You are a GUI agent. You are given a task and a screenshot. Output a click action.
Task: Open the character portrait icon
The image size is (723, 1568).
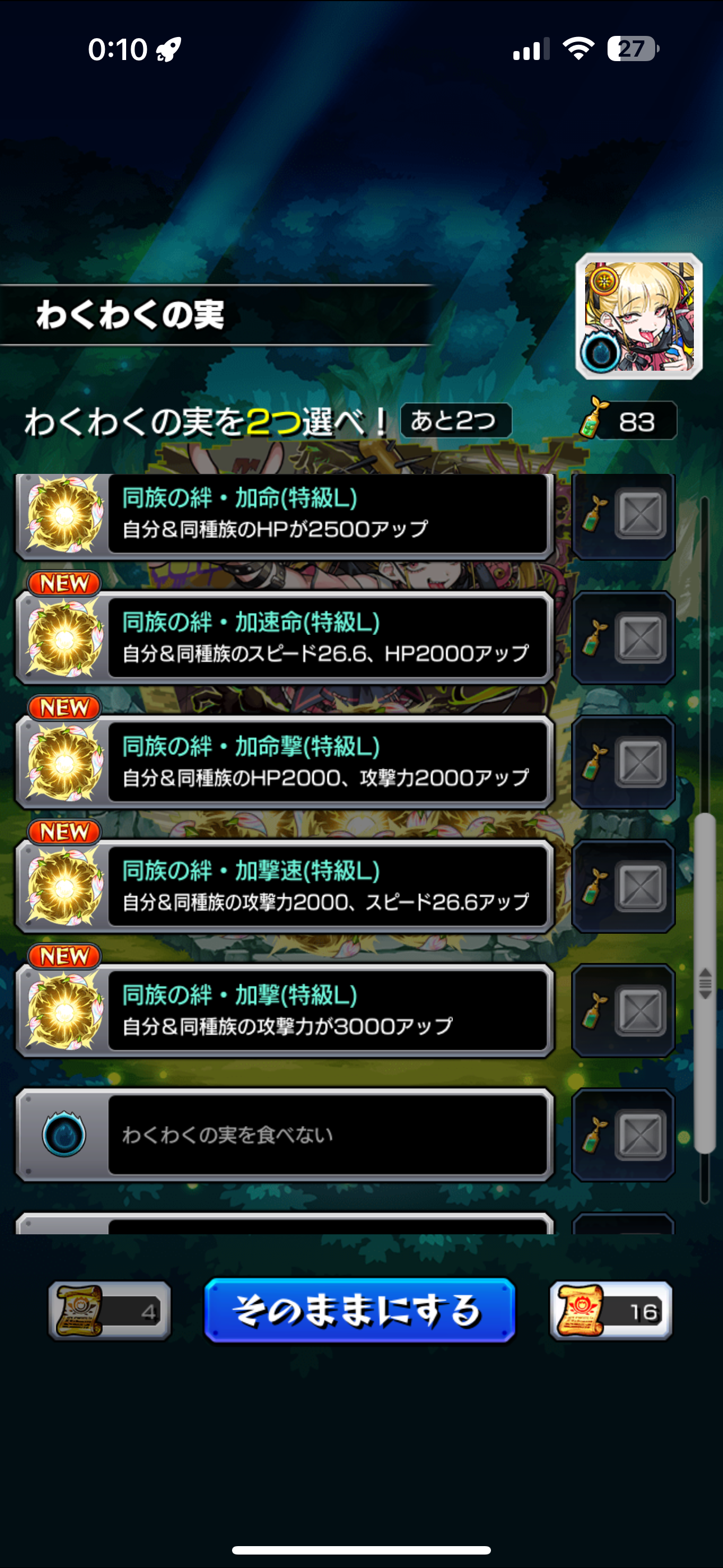[638, 316]
